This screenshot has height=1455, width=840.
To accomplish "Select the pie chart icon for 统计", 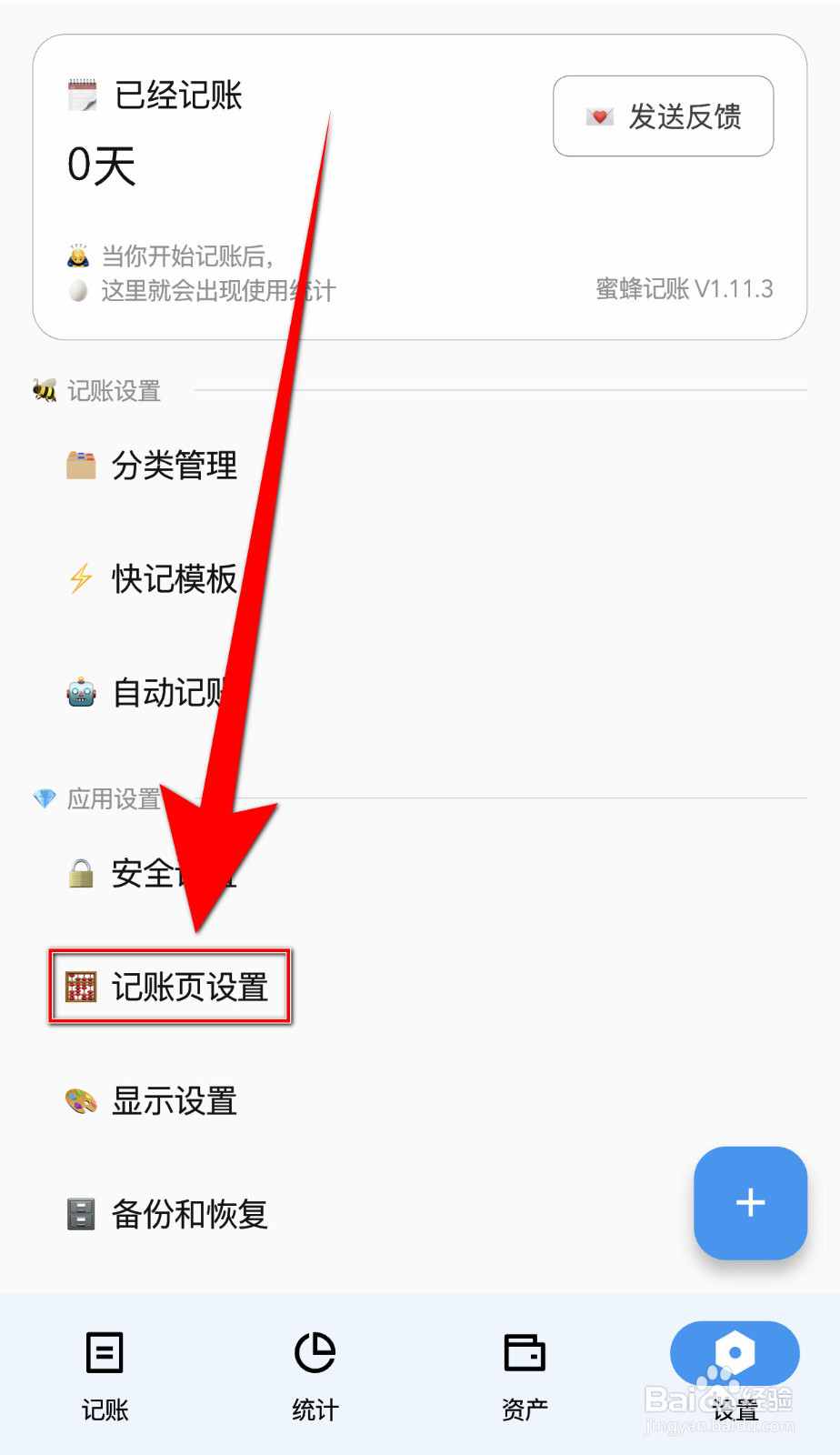I will [x=314, y=1354].
